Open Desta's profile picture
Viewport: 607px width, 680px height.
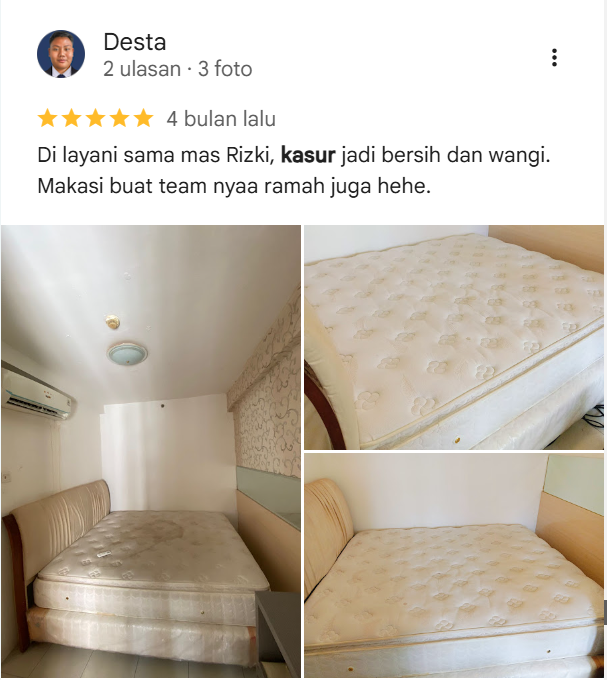click(61, 54)
